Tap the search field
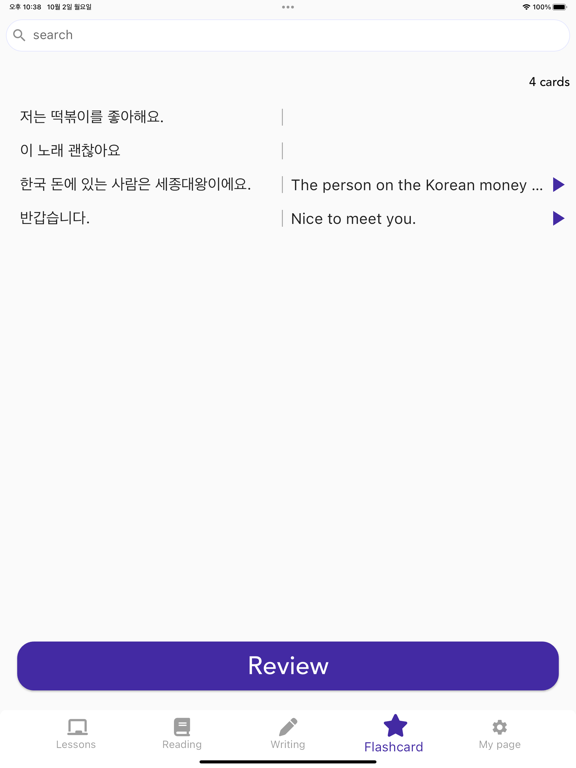 click(288, 35)
